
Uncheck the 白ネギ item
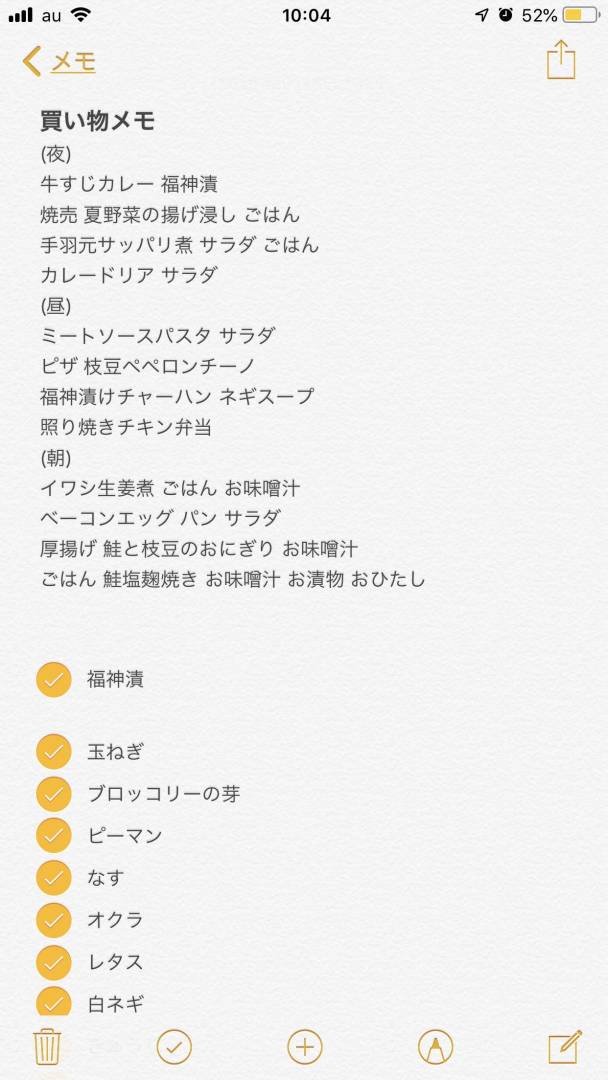54,1002
